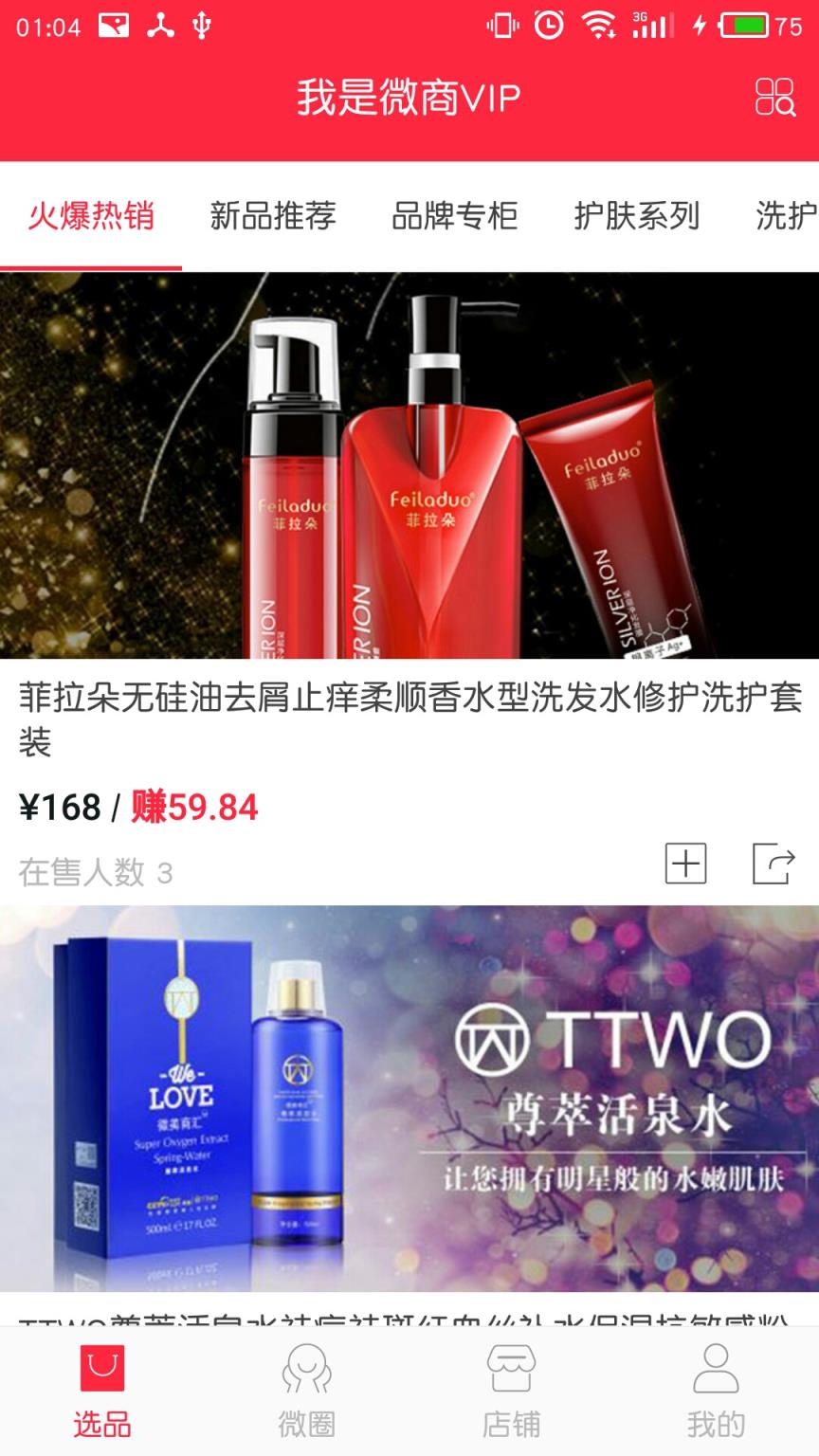Tap the share icon for the shampoo set
The height and width of the screenshot is (1456, 819).
coord(773,863)
